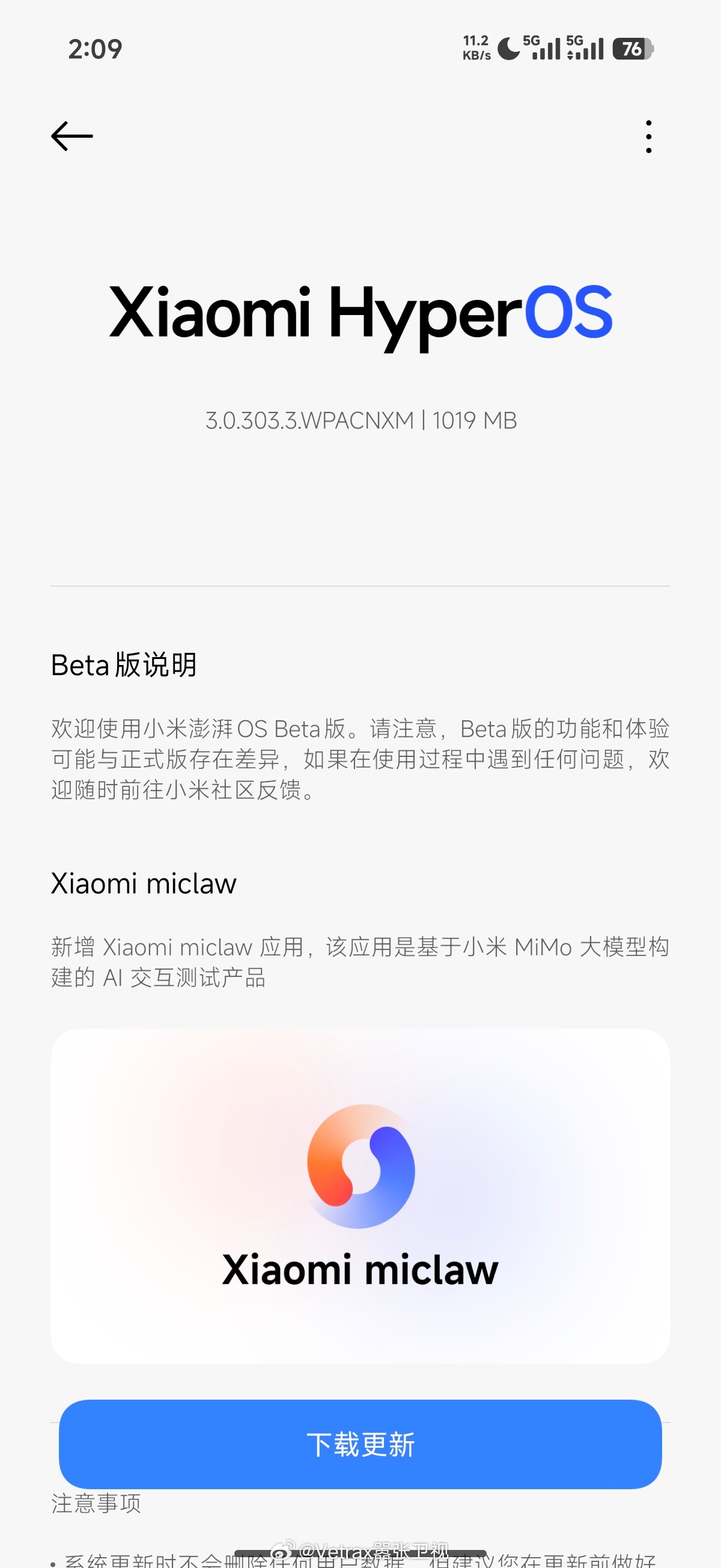Tap the network speed indicator 11.2 KB/s
Screen dimensions: 721x1568
pyautogui.click(x=476, y=49)
